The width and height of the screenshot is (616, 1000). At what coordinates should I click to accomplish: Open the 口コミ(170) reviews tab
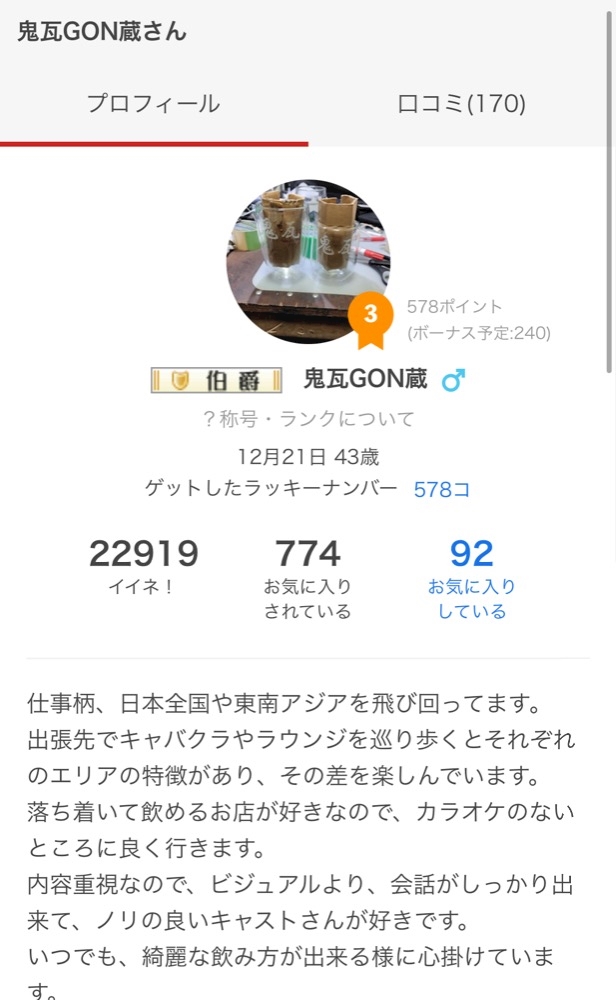click(461, 104)
